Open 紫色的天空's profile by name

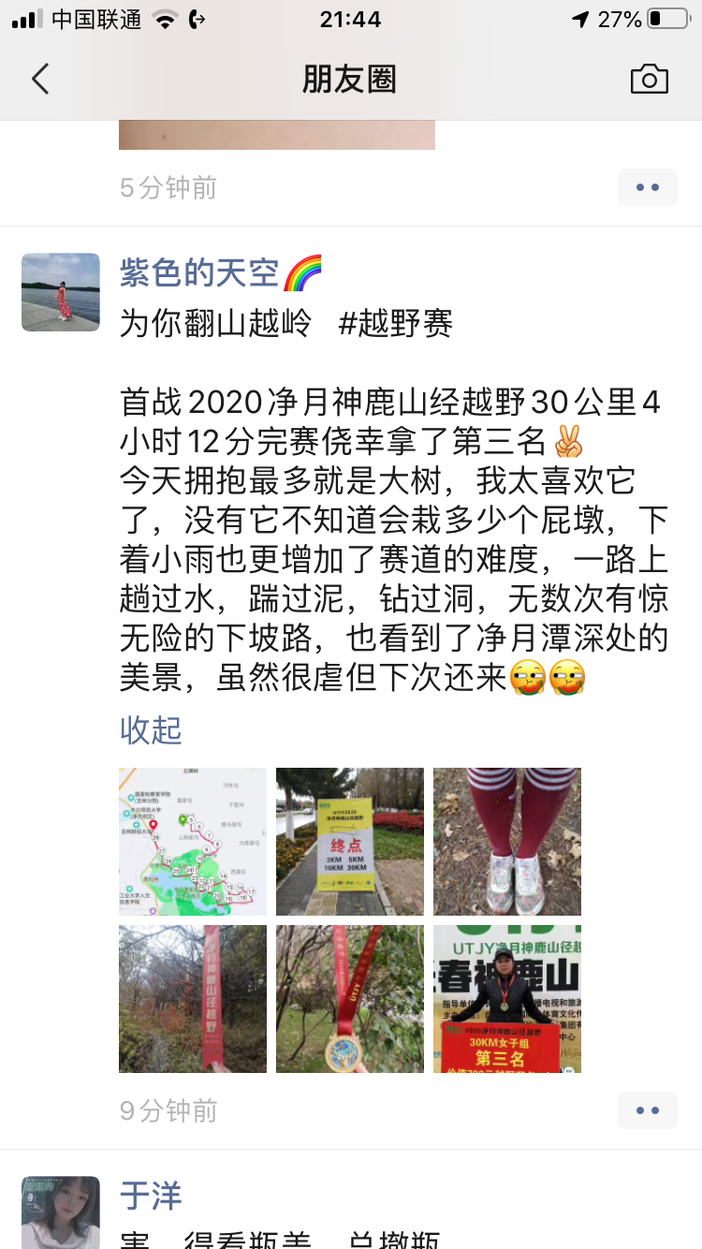200,270
